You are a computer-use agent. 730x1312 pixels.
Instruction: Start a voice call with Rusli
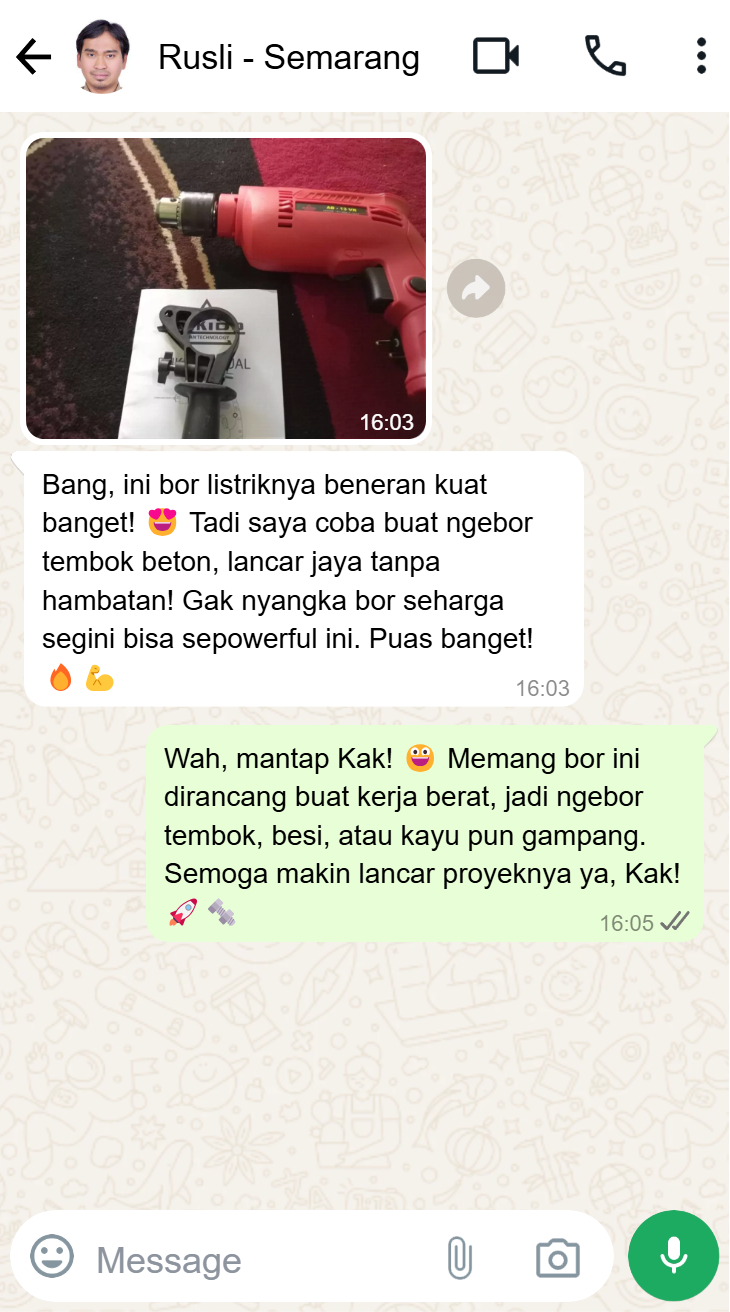[x=605, y=57]
